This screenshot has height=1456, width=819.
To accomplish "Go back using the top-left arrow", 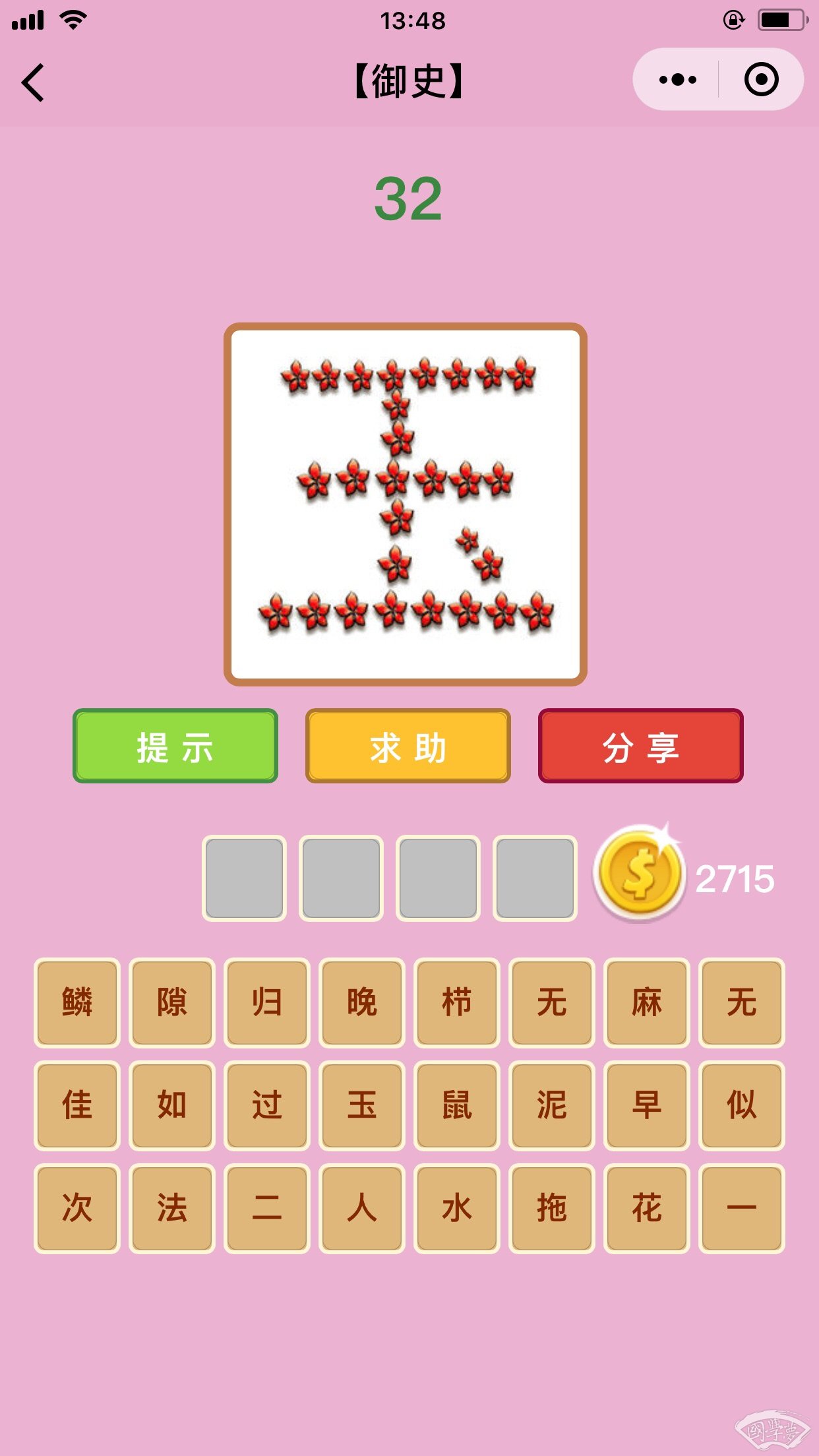I will 33,82.
